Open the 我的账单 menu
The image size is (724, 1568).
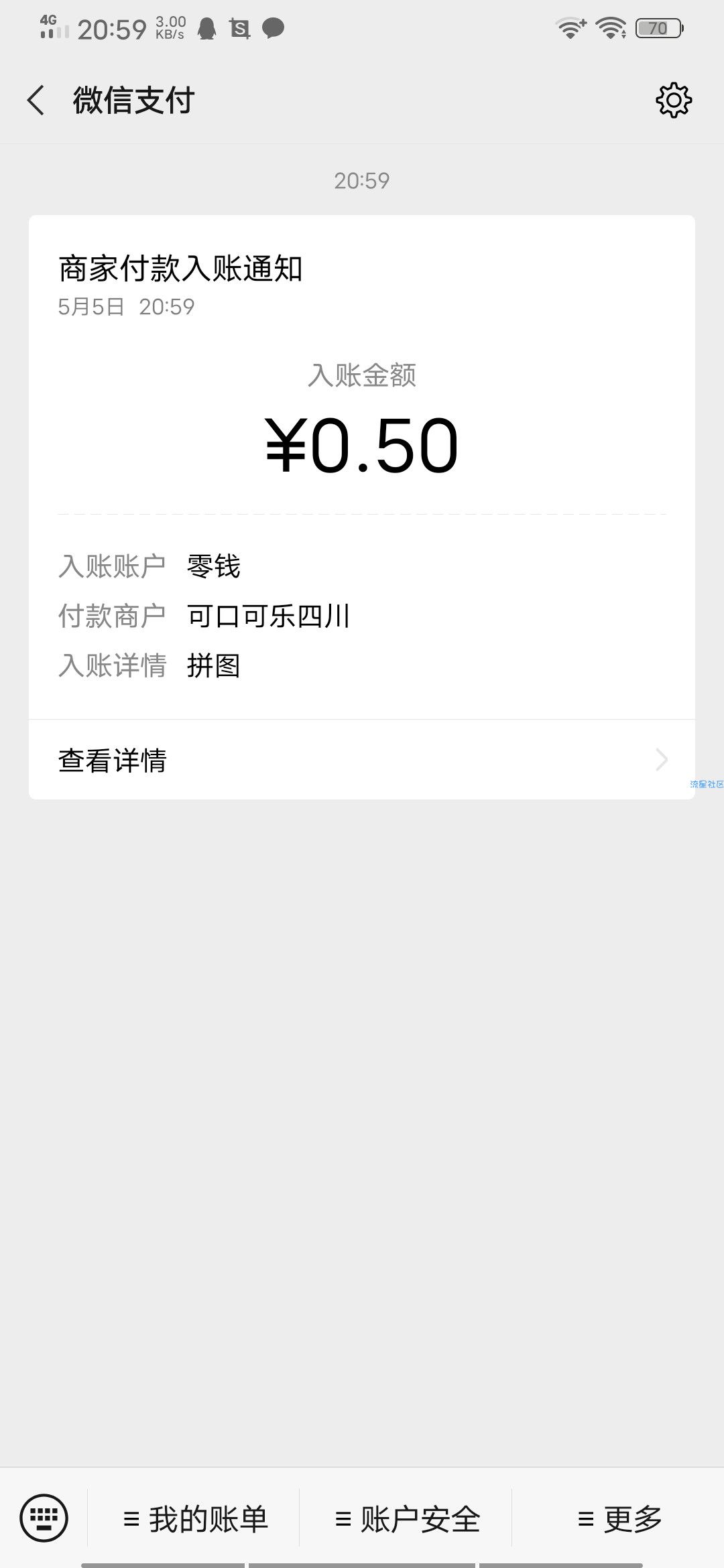(x=195, y=1518)
